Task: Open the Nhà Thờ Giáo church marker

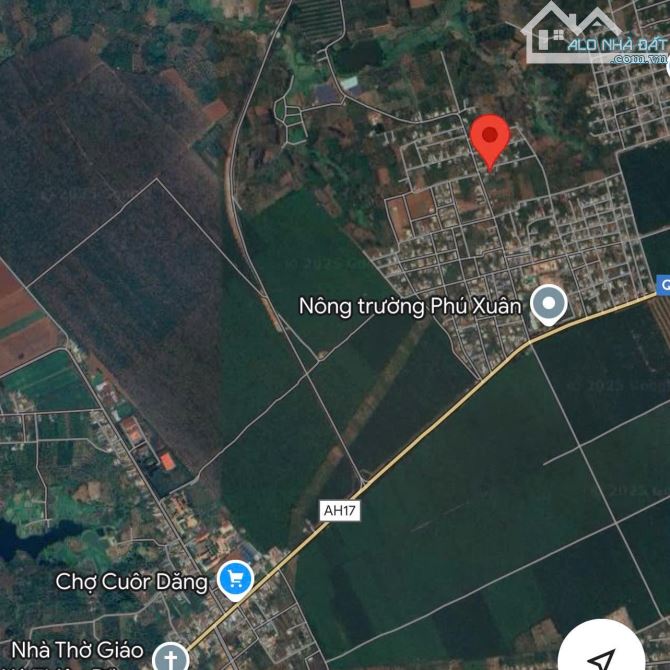Action: [x=172, y=657]
